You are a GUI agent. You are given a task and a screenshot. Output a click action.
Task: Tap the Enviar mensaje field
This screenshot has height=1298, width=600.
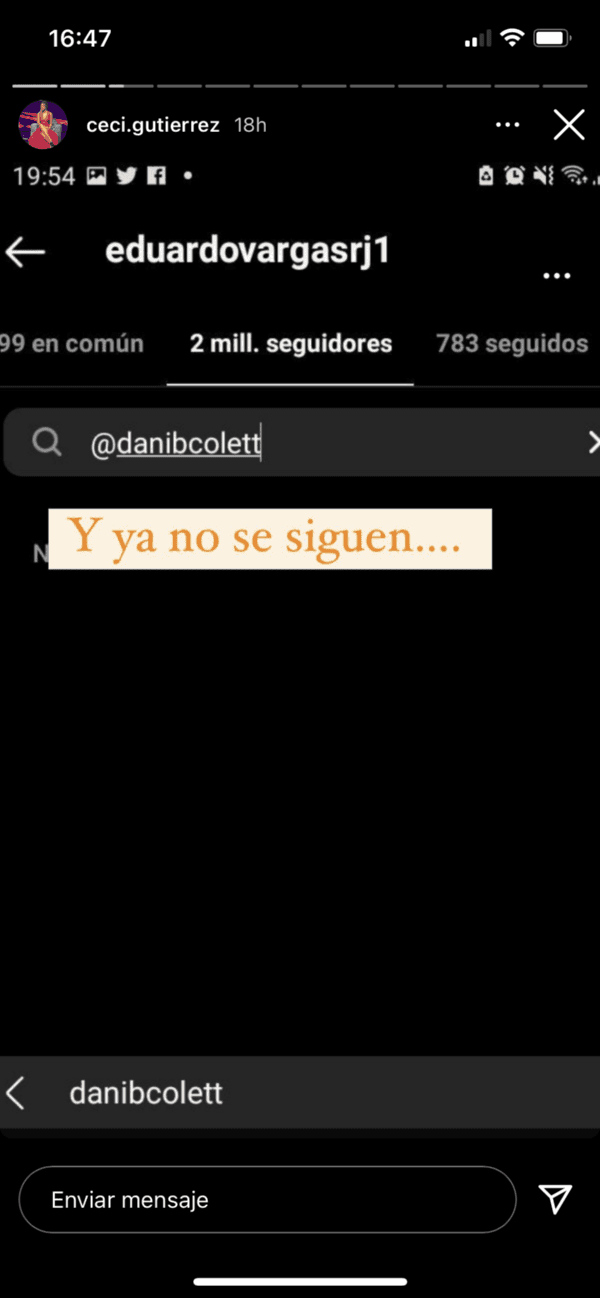[x=267, y=1199]
